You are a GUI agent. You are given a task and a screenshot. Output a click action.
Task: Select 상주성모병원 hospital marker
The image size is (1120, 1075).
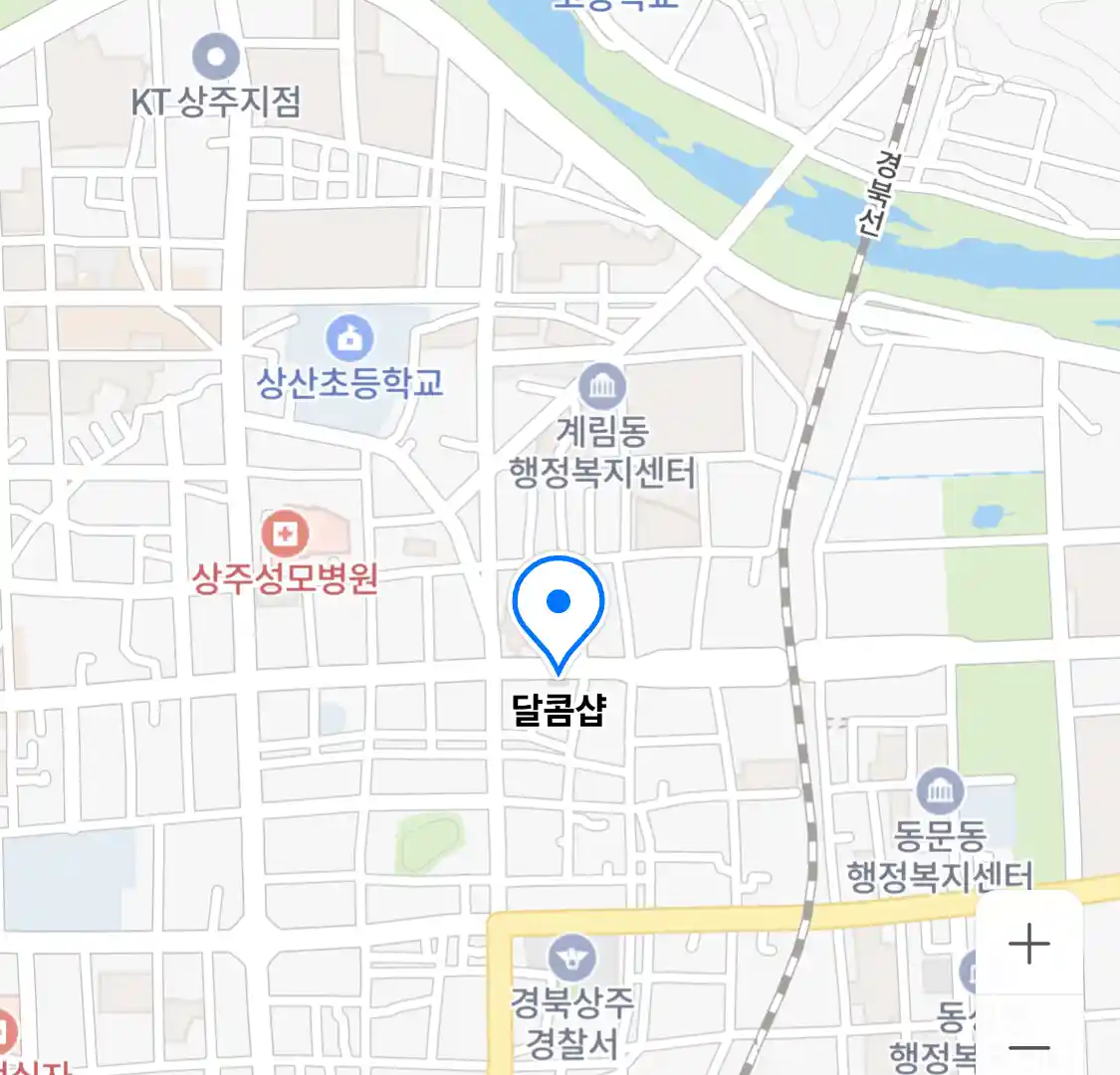pos(286,536)
